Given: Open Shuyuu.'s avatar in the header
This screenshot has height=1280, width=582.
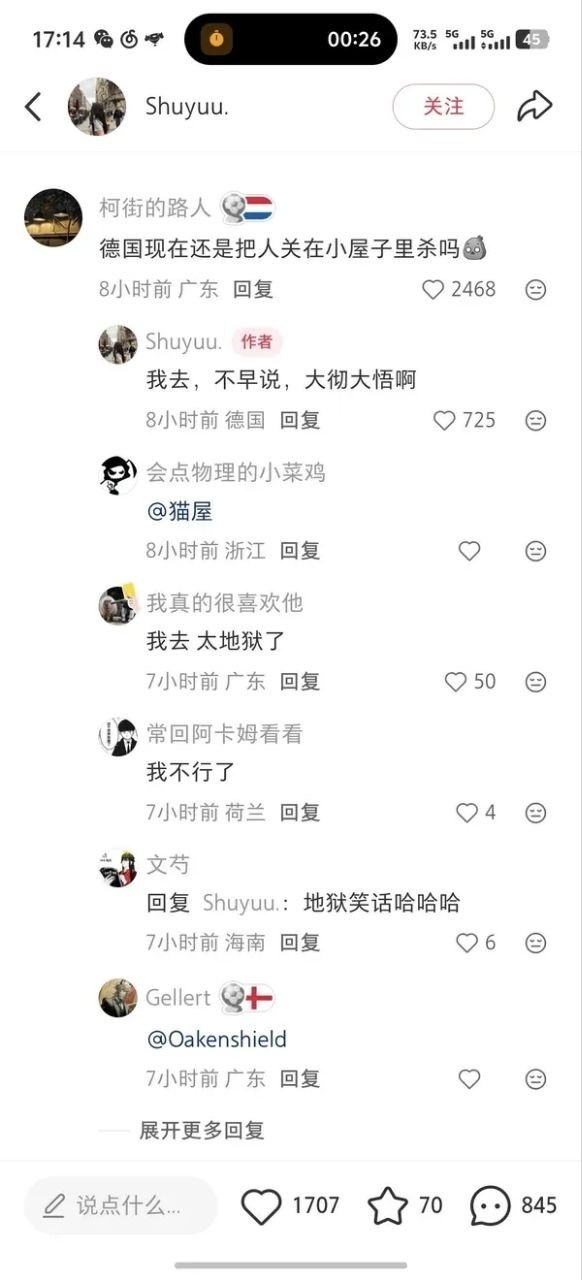Looking at the screenshot, I should [97, 106].
